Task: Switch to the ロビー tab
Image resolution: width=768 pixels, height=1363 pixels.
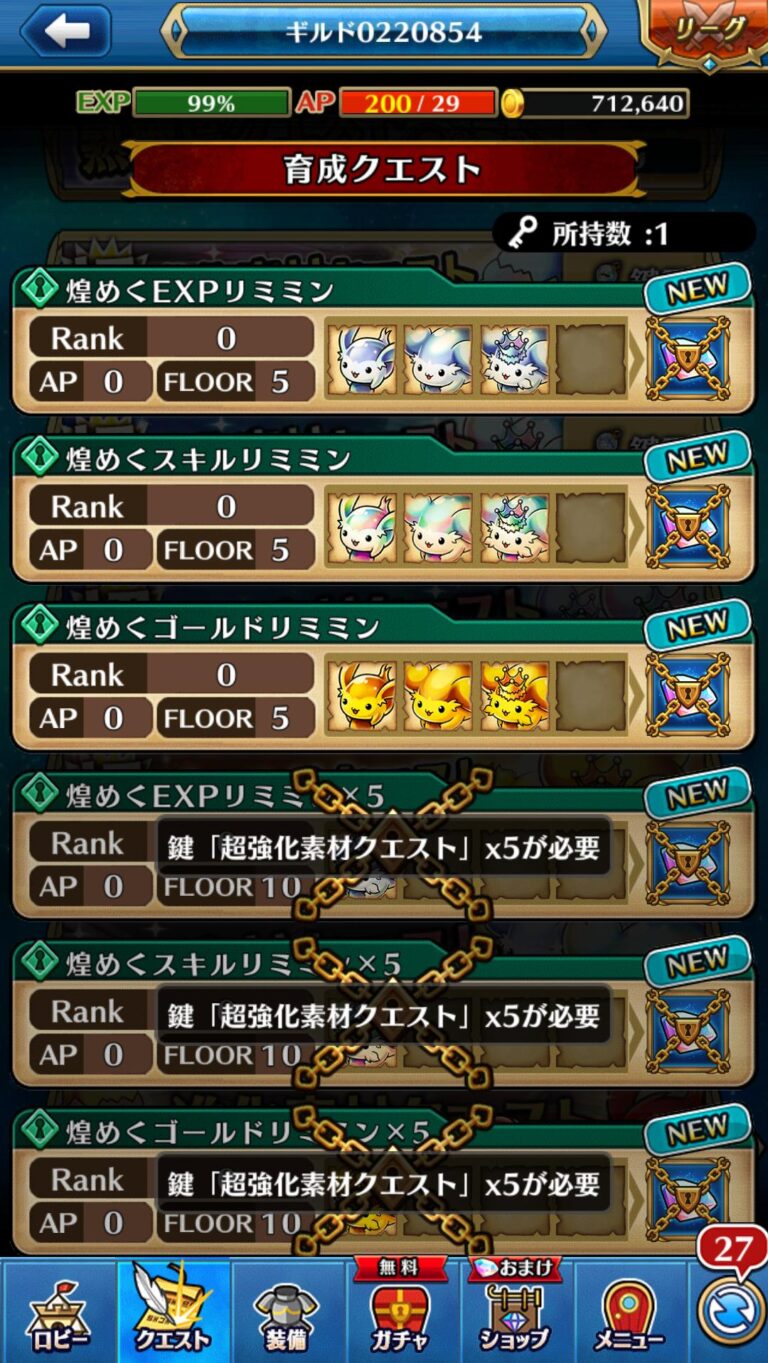Action: click(58, 1312)
